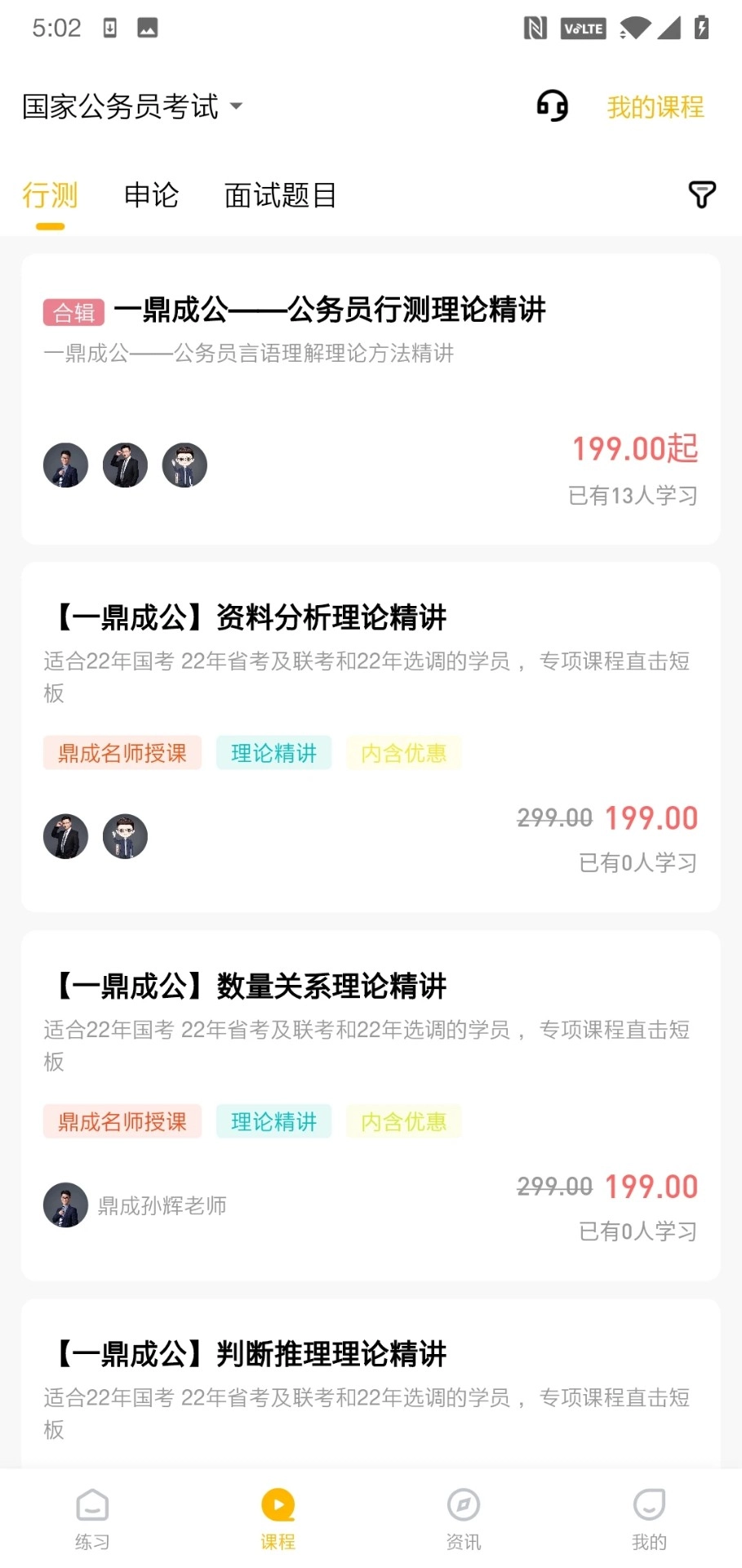The height and width of the screenshot is (1568, 742).
Task: Toggle the 鼎成名师授课 tag on 资料分析 course
Action: (x=122, y=752)
